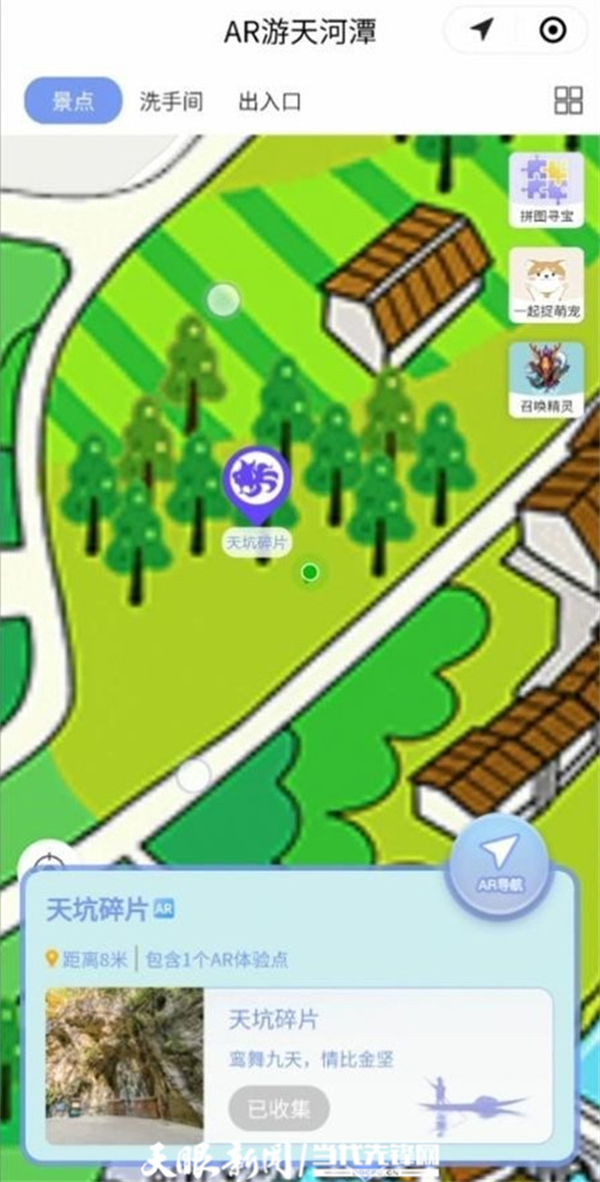Tap the location arrow in the top bar
The image size is (600, 1182).
click(482, 31)
